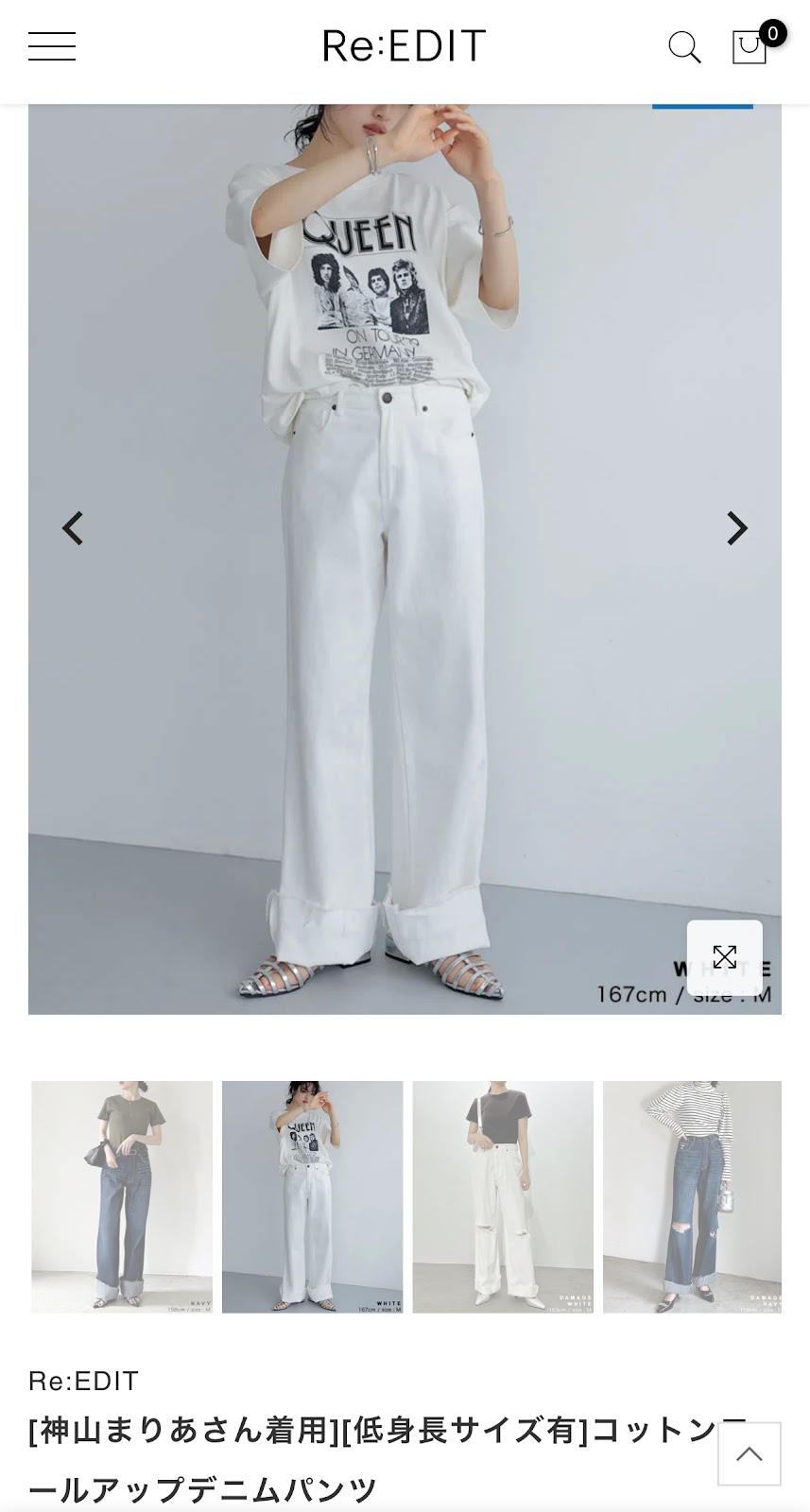The width and height of the screenshot is (810, 1512).
Task: Show previous product image
Action: [x=74, y=528]
